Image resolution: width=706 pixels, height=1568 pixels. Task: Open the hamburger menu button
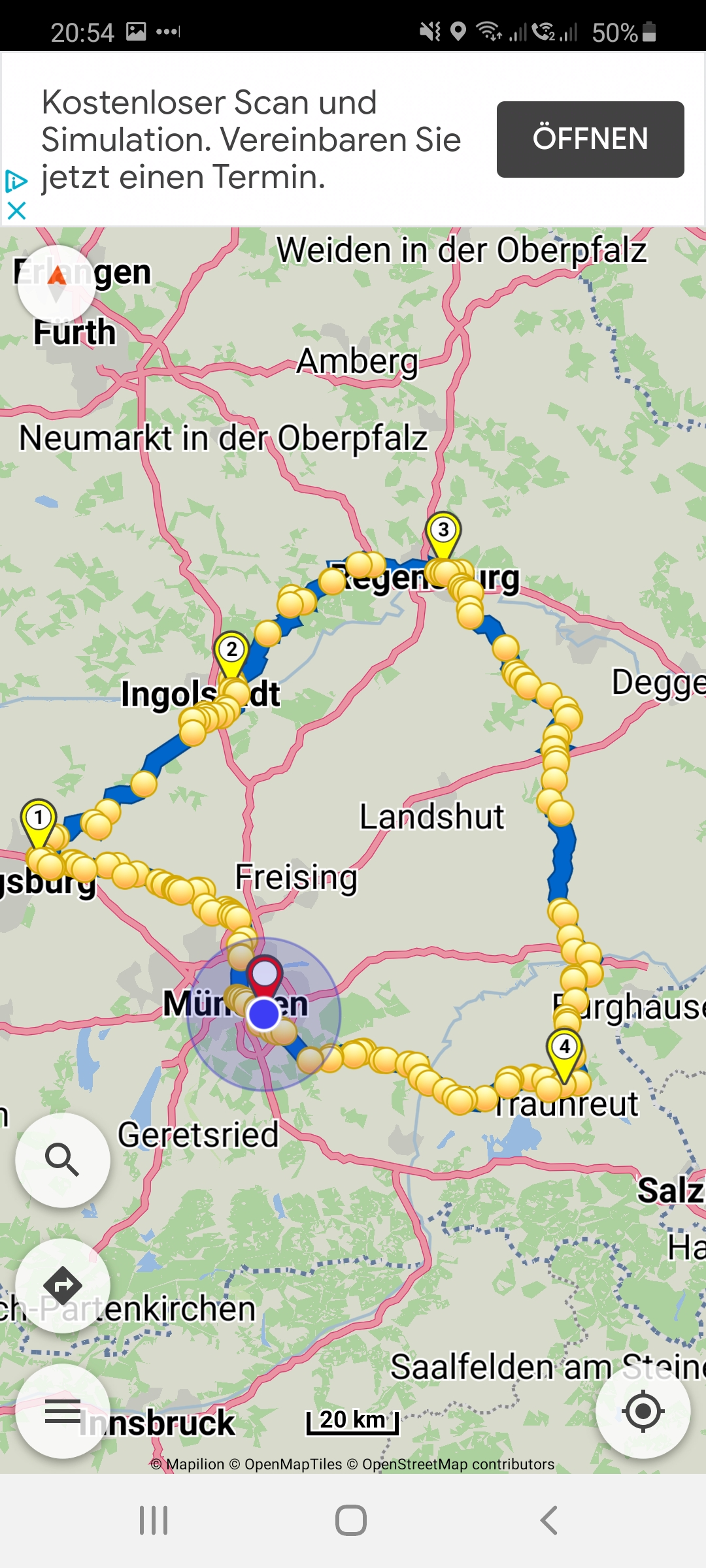pos(62,1411)
